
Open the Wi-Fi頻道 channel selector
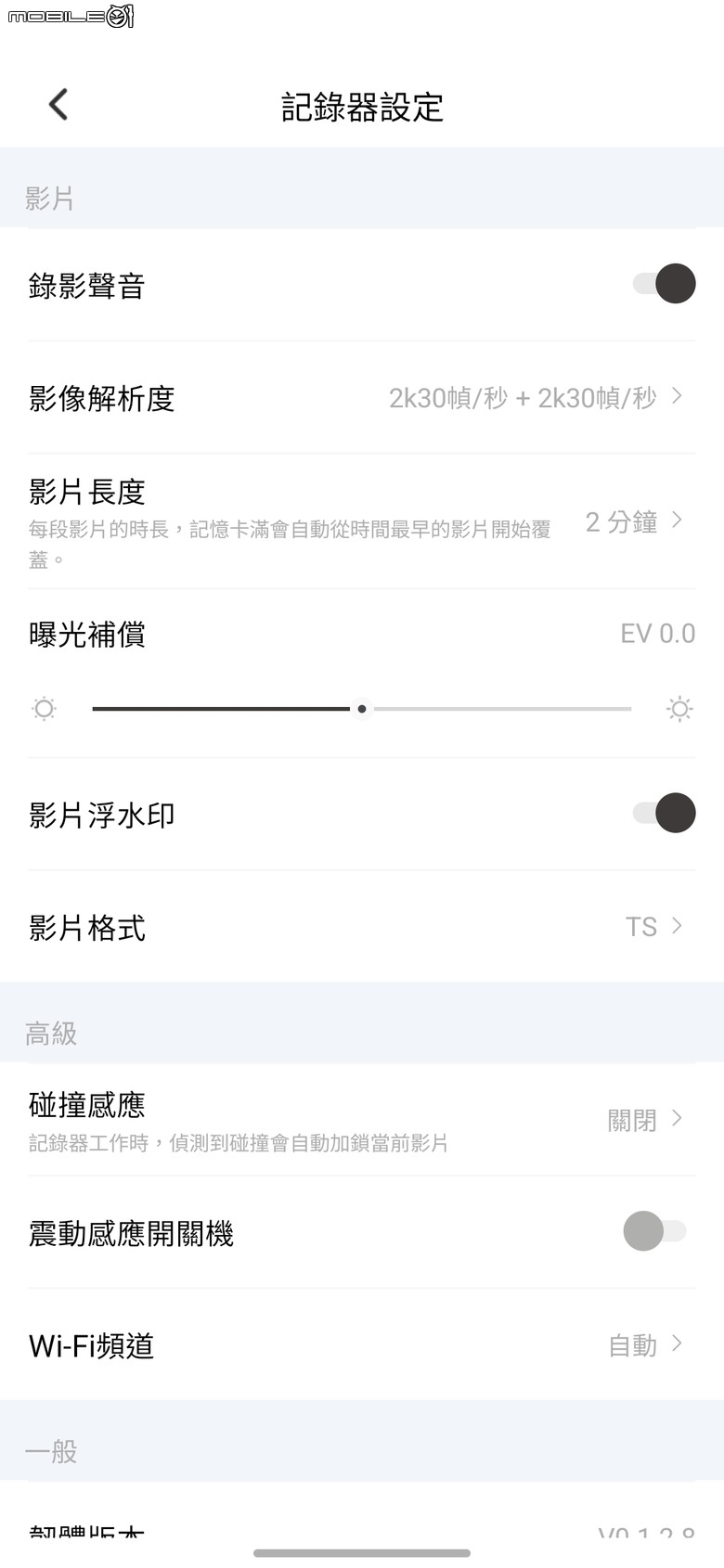(x=362, y=1345)
